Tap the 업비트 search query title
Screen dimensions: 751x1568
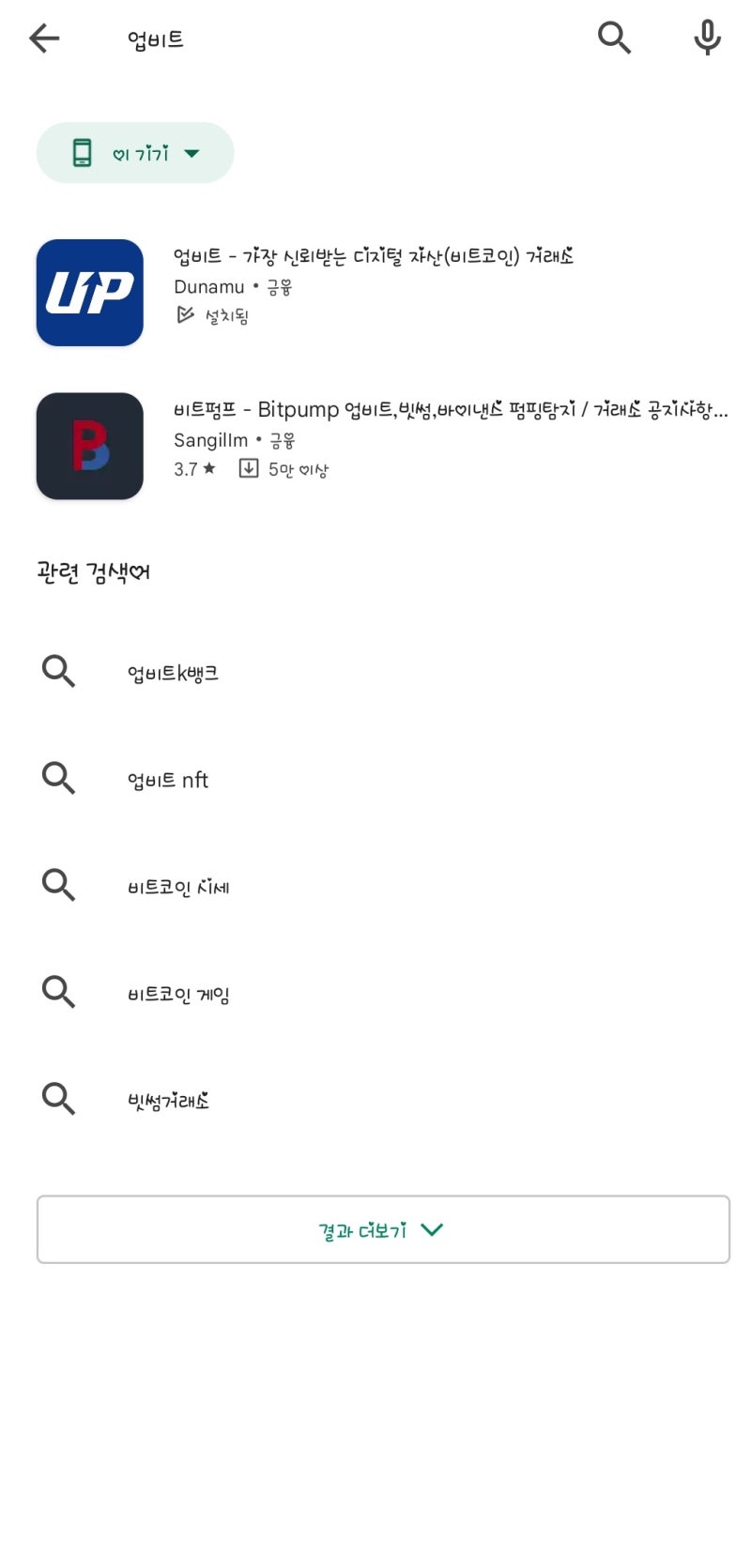point(154,38)
